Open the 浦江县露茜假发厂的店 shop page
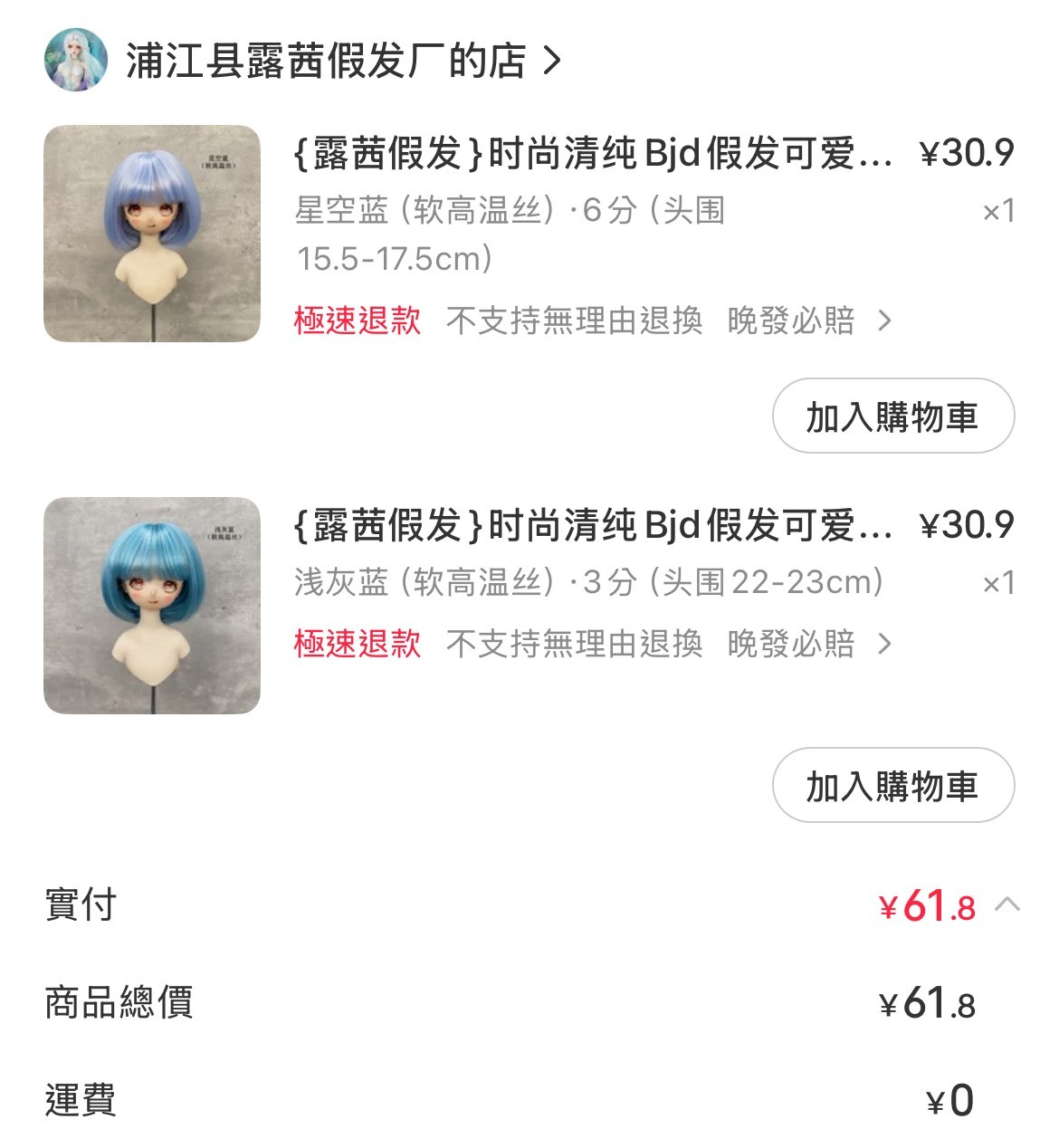 pyautogui.click(x=326, y=62)
